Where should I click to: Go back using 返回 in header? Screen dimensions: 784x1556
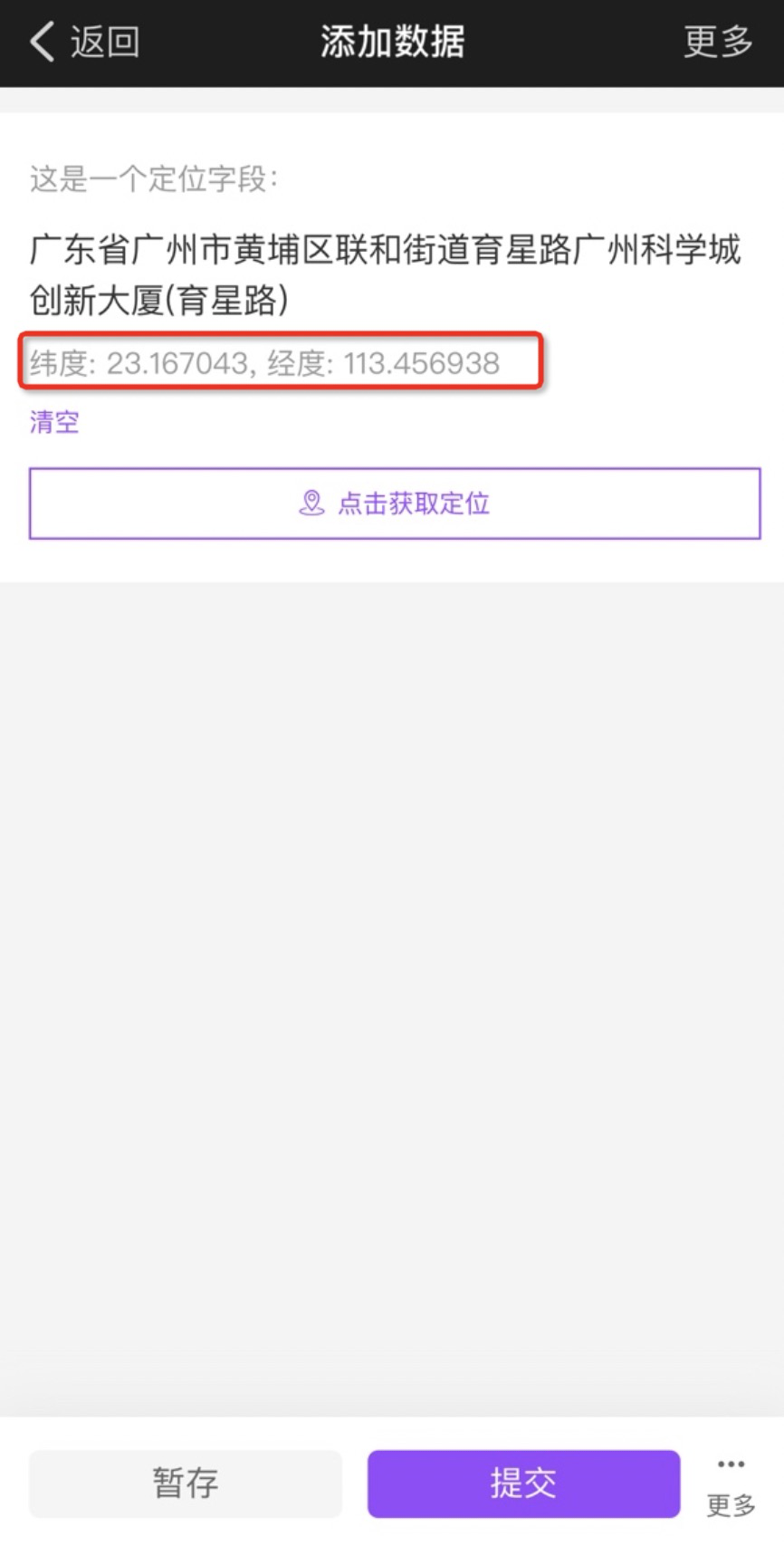coord(84,42)
